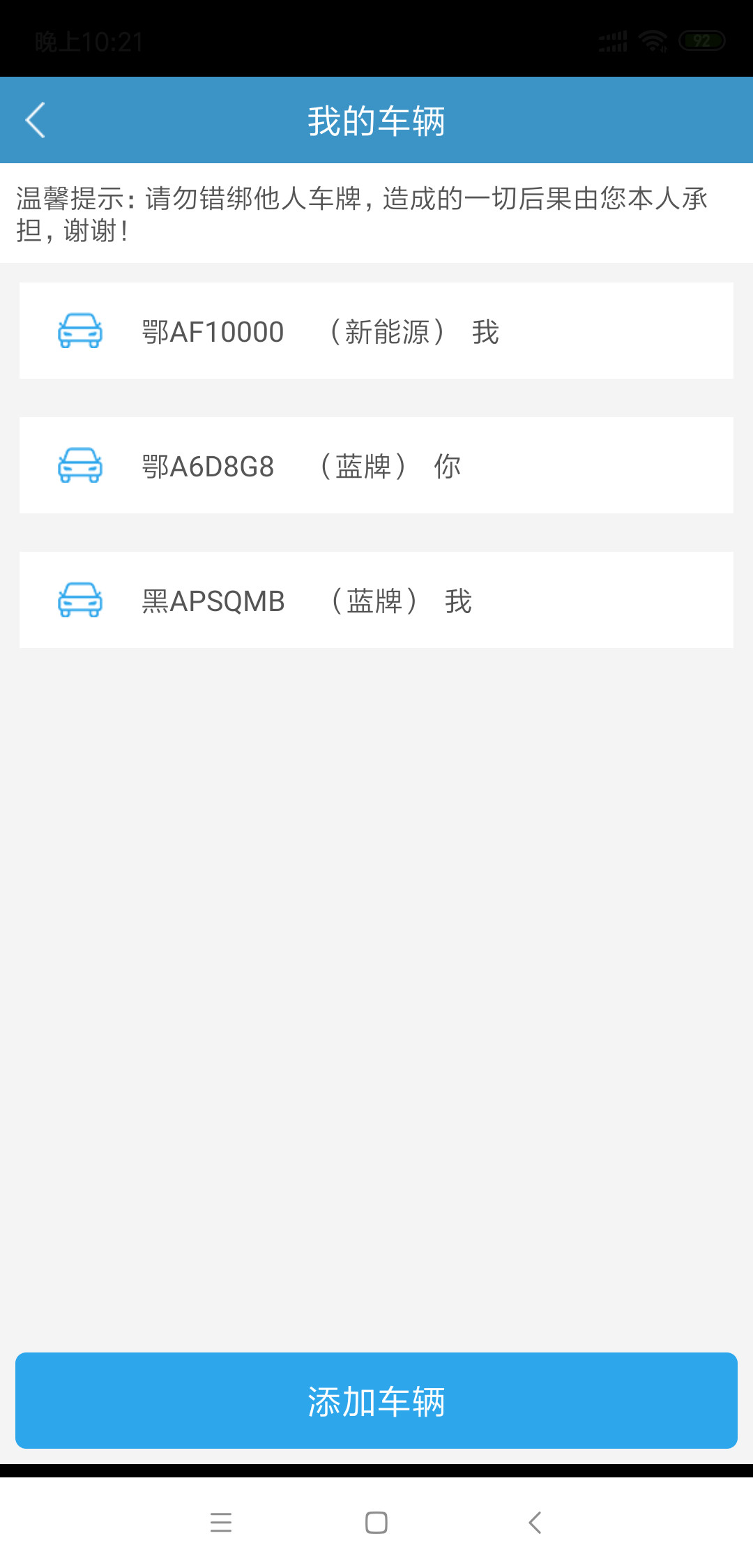
Task: Click the car icon beside 黑APSQMB
Action: point(79,601)
